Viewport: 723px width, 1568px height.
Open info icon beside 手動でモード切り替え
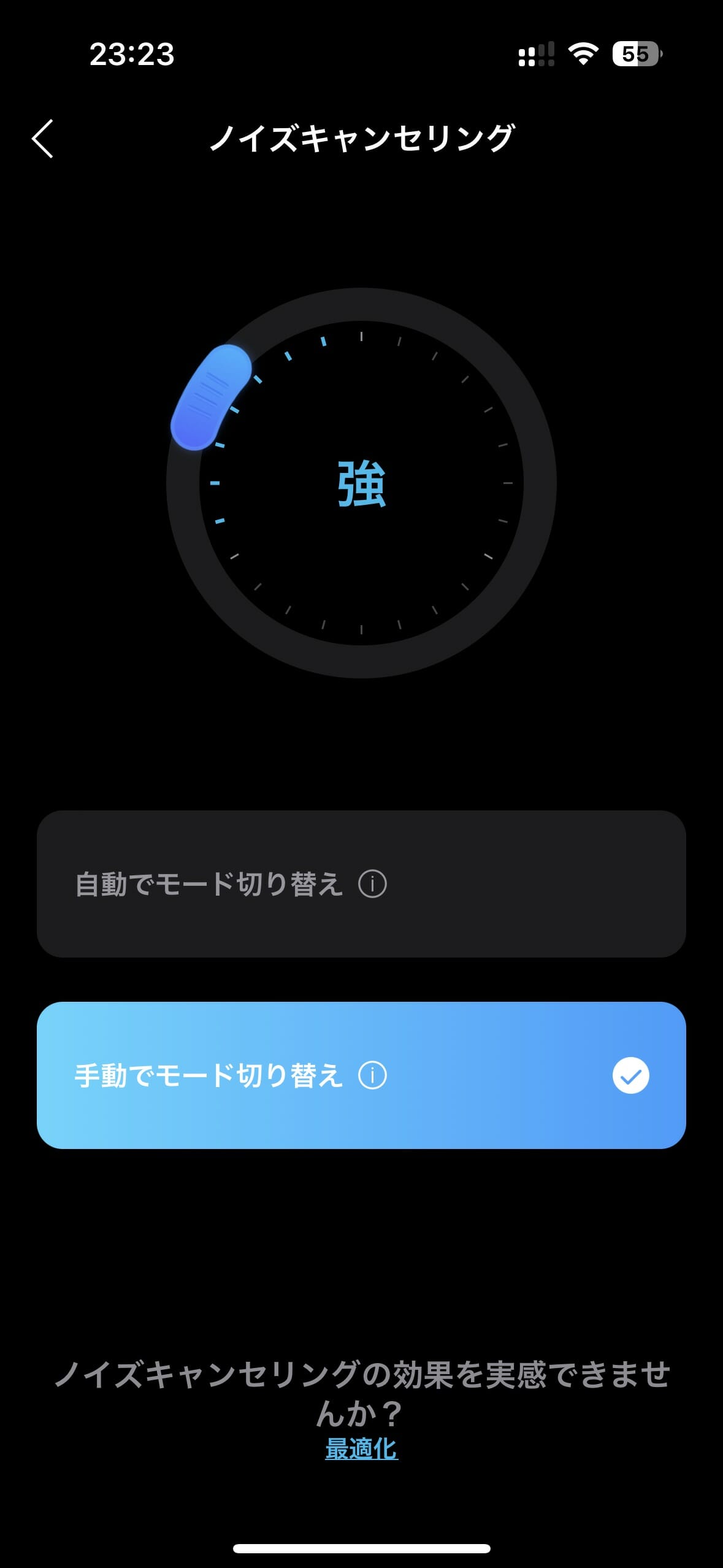[x=372, y=1076]
